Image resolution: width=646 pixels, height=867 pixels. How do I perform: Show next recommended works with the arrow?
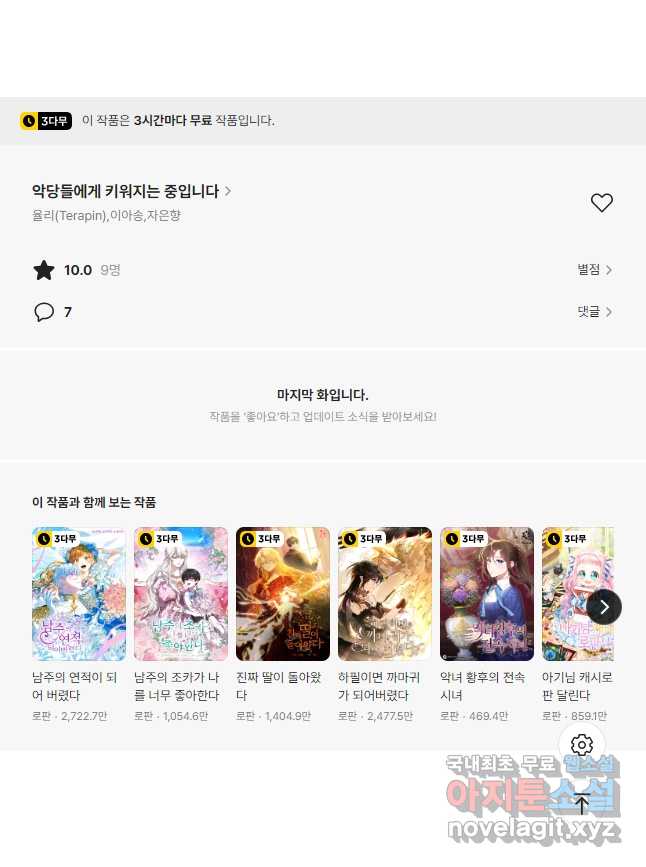pos(604,607)
